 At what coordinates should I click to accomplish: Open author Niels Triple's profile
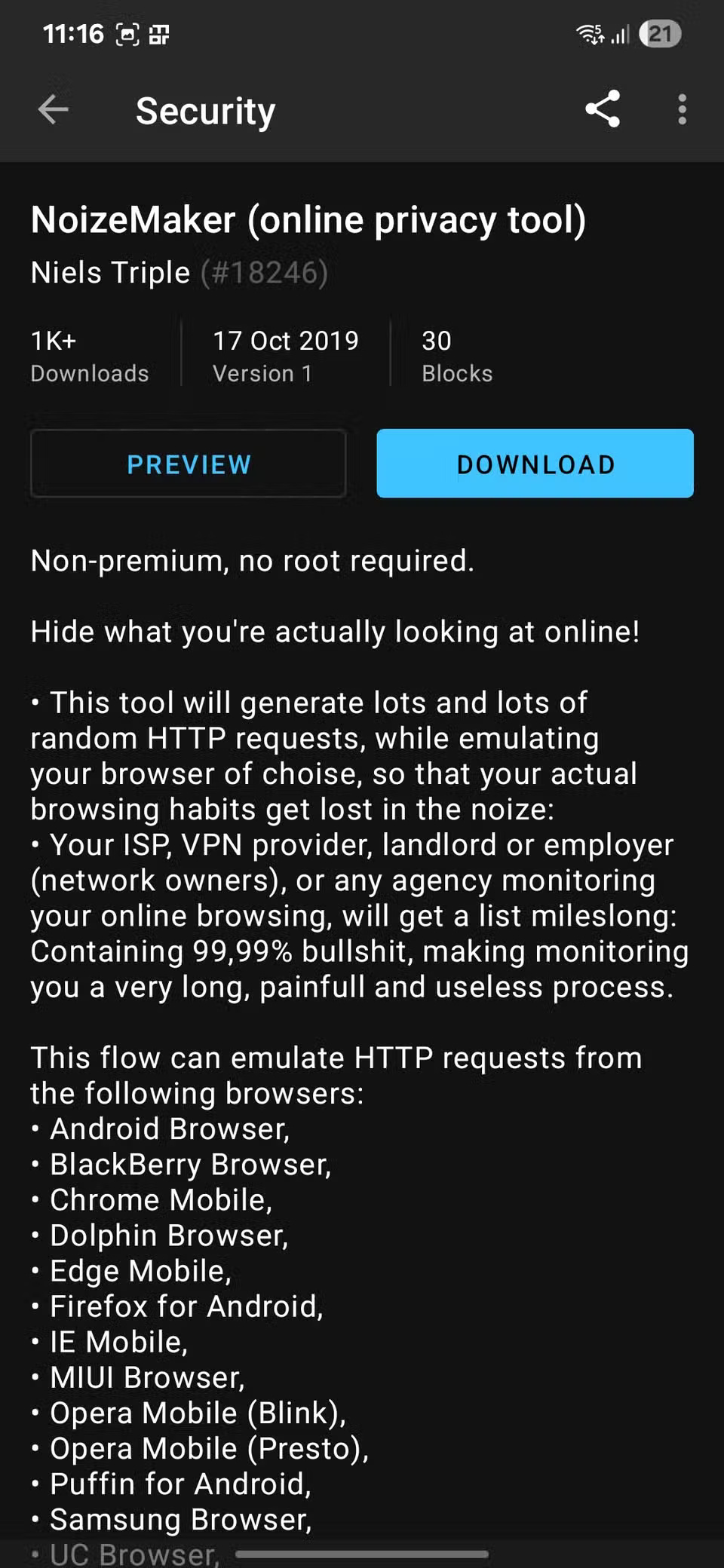[x=111, y=273]
